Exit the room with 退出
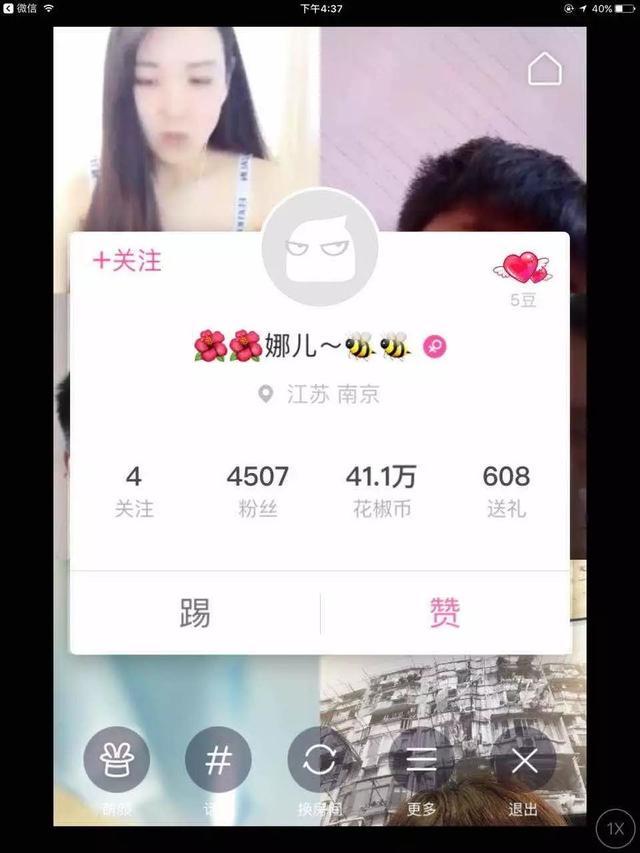The width and height of the screenshot is (640, 853). (x=523, y=762)
